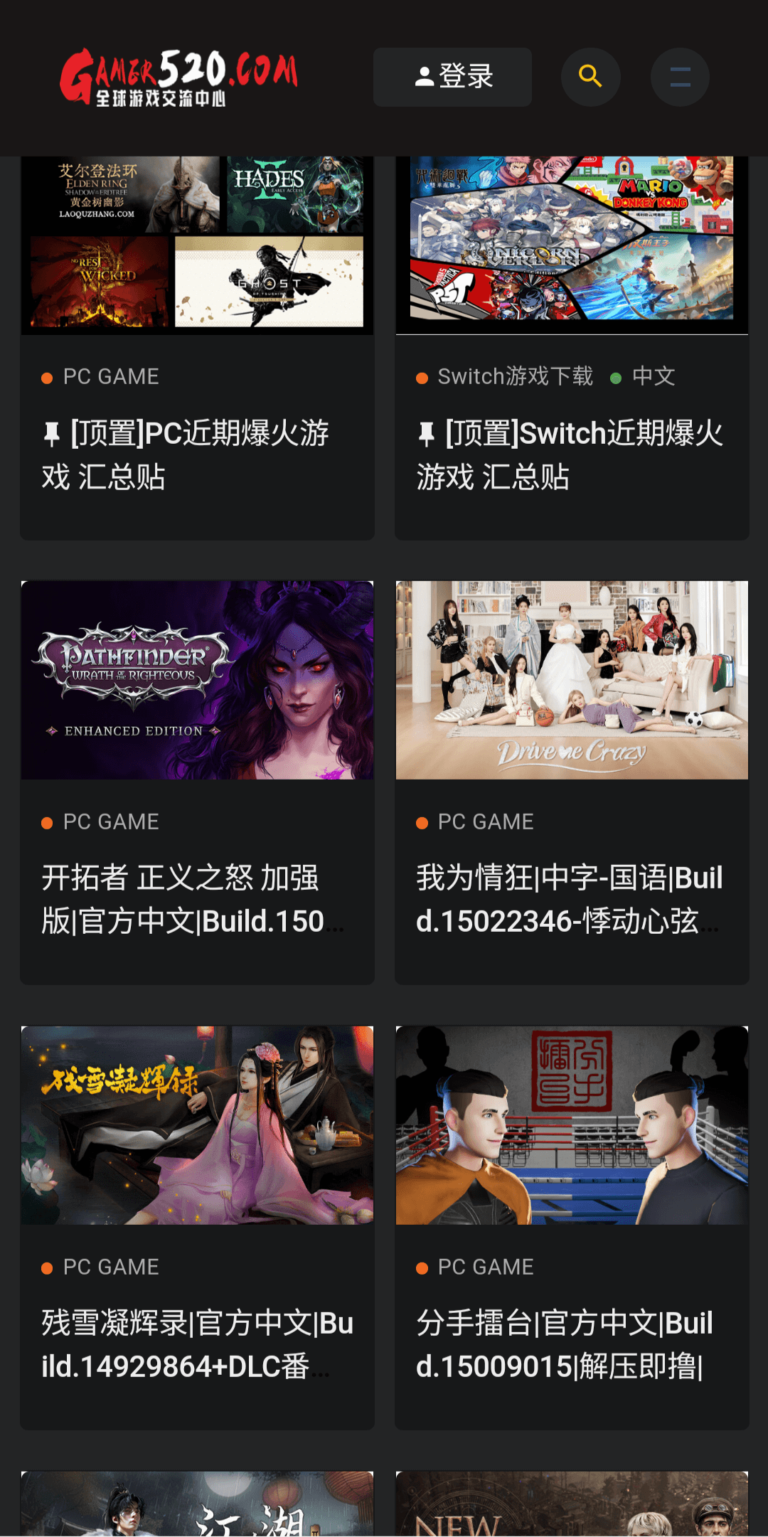Open the hamburger navigation menu
This screenshot has height=1537, width=768.
click(680, 77)
